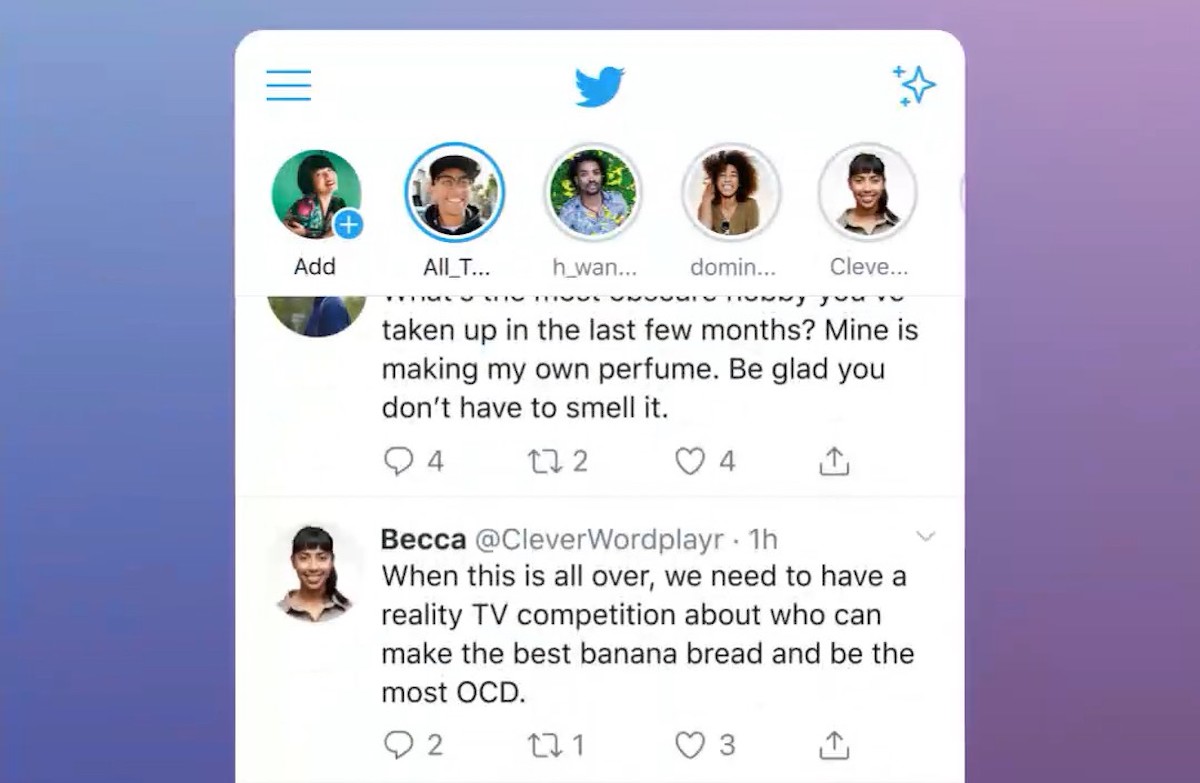View h_wan... Fleet story

(593, 192)
